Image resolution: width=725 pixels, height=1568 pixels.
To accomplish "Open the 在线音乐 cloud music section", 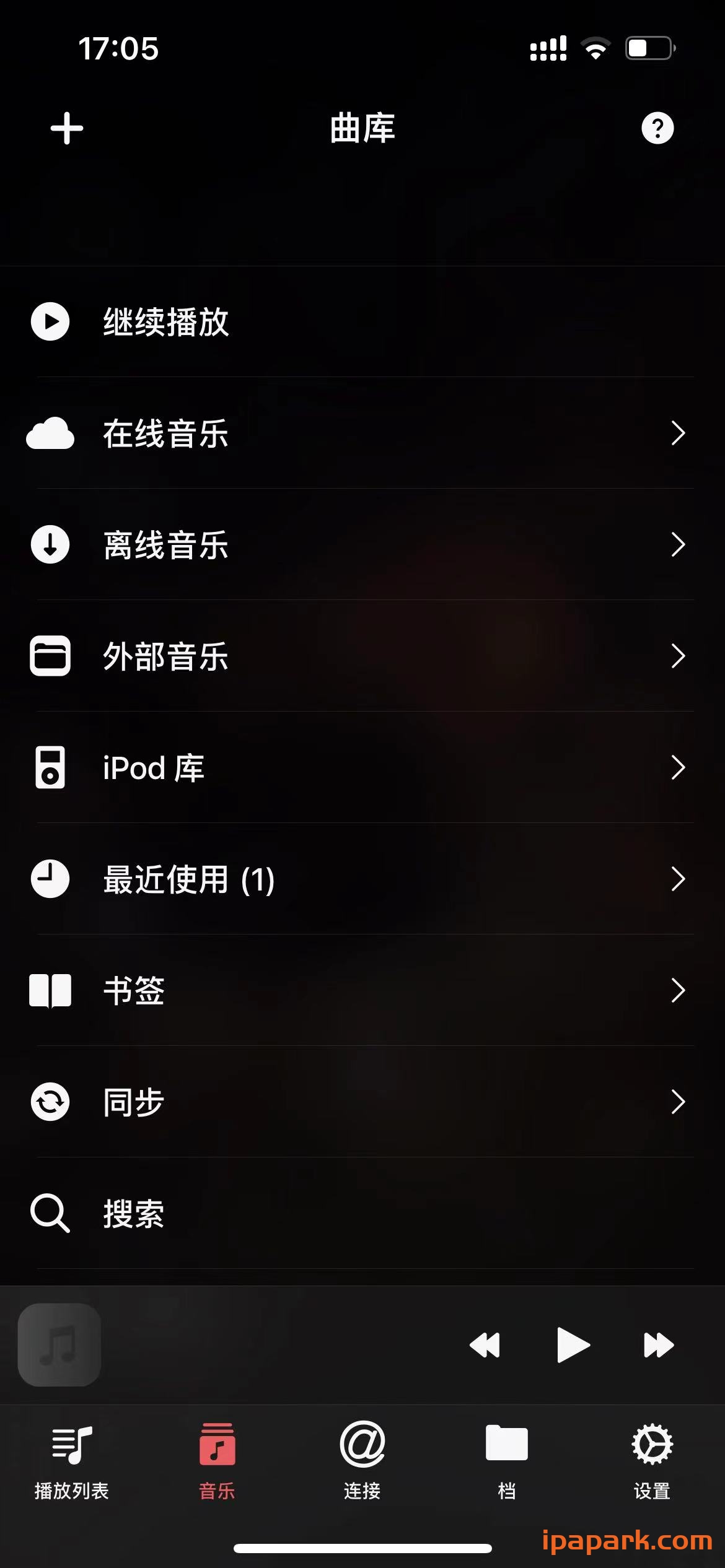I will click(166, 433).
